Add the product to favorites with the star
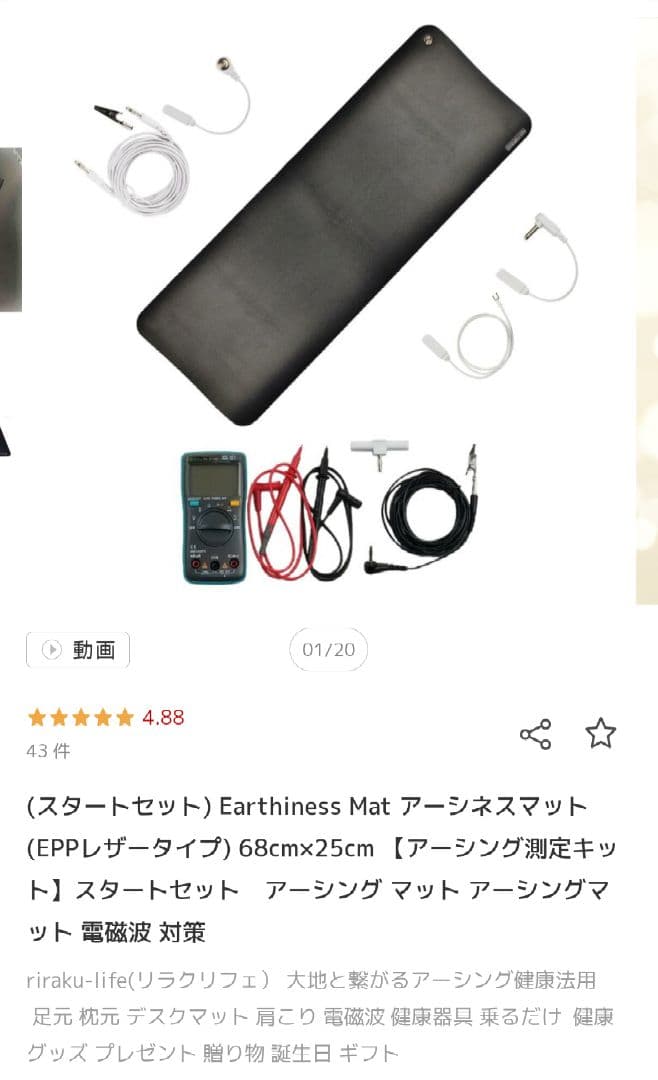 [x=600, y=734]
